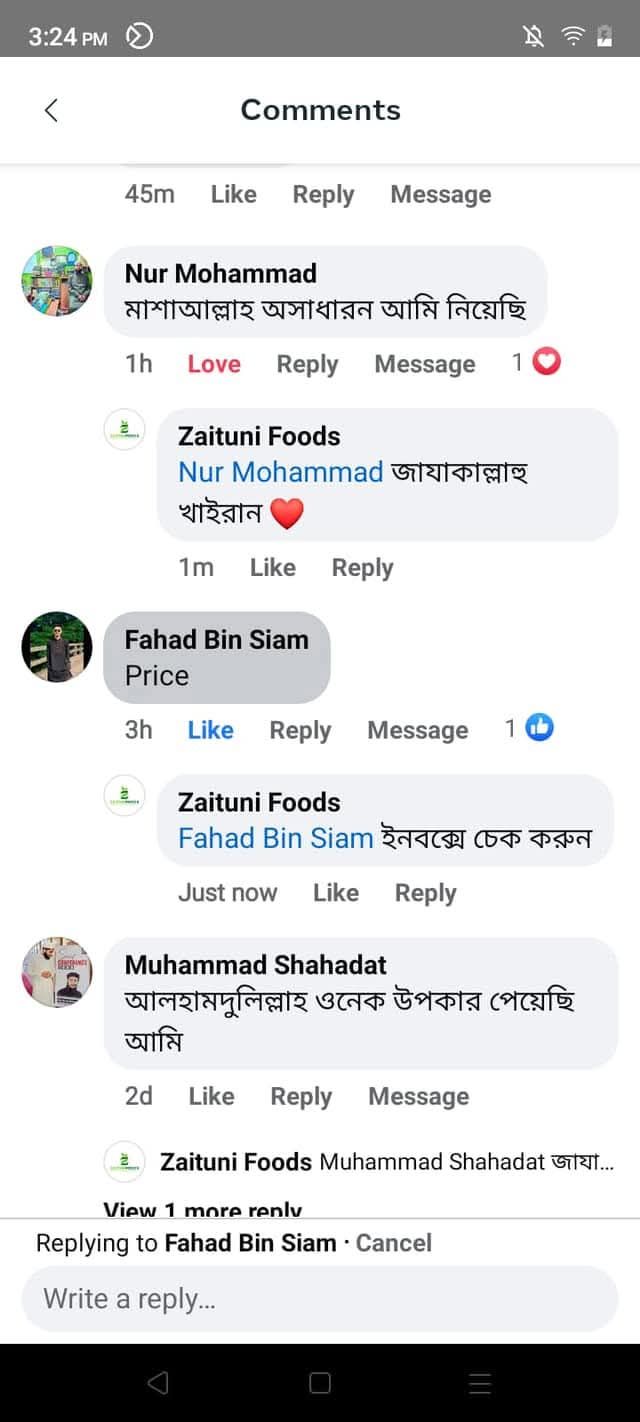Unlike Fahad Bin Siam's Price comment
Viewport: 640px width, 1422px height.
click(x=210, y=730)
